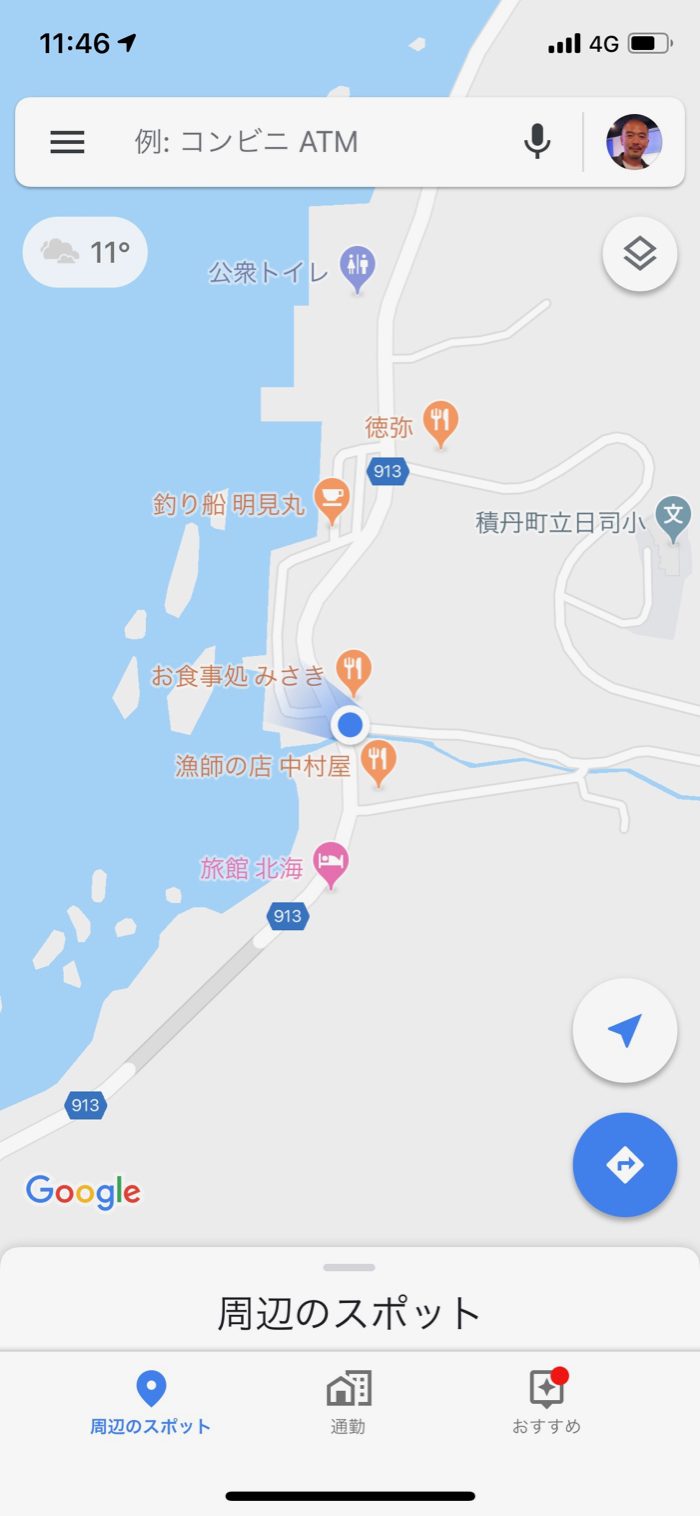The height and width of the screenshot is (1516, 700).
Task: Expand the 周辺のスポット bottom sheet
Action: (350, 1300)
